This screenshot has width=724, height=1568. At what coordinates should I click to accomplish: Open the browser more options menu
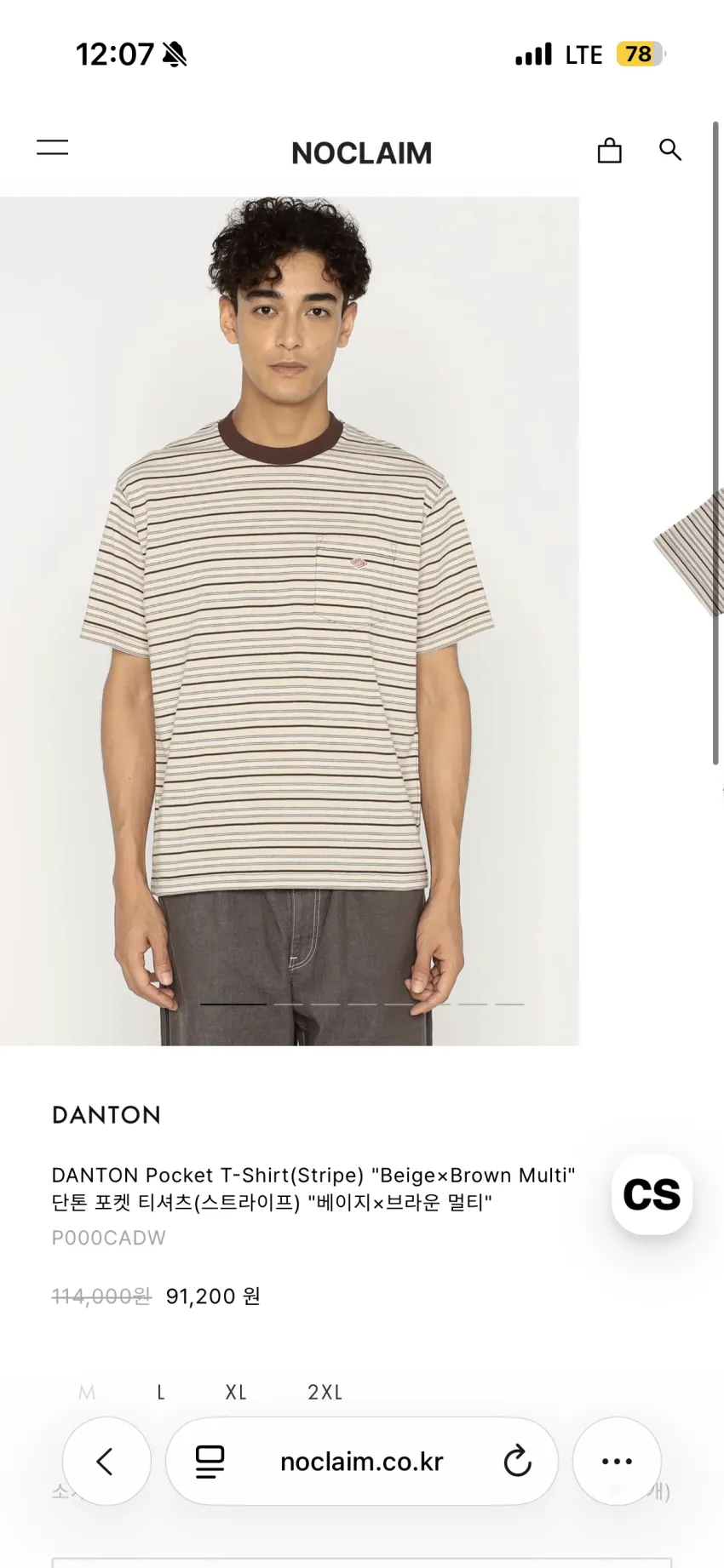(617, 1462)
